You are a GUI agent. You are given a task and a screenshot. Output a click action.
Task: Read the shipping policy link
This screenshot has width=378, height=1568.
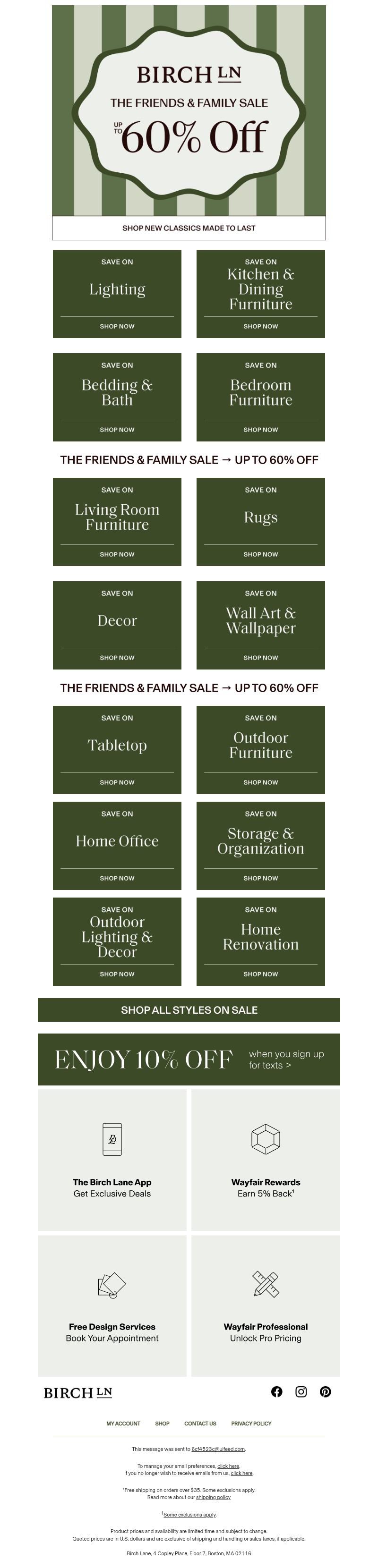click(x=213, y=1497)
